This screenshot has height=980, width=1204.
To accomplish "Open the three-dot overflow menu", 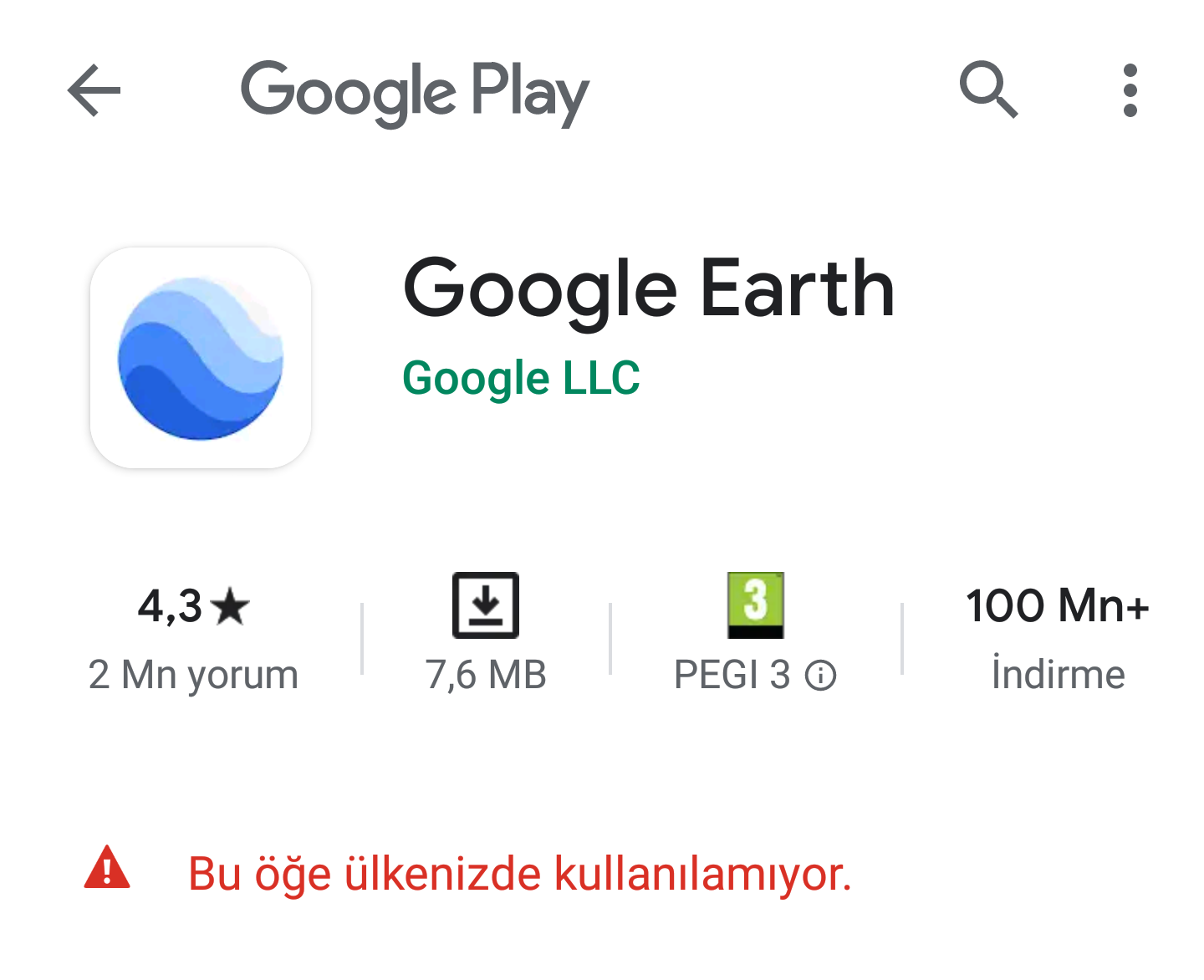I will 1130,90.
